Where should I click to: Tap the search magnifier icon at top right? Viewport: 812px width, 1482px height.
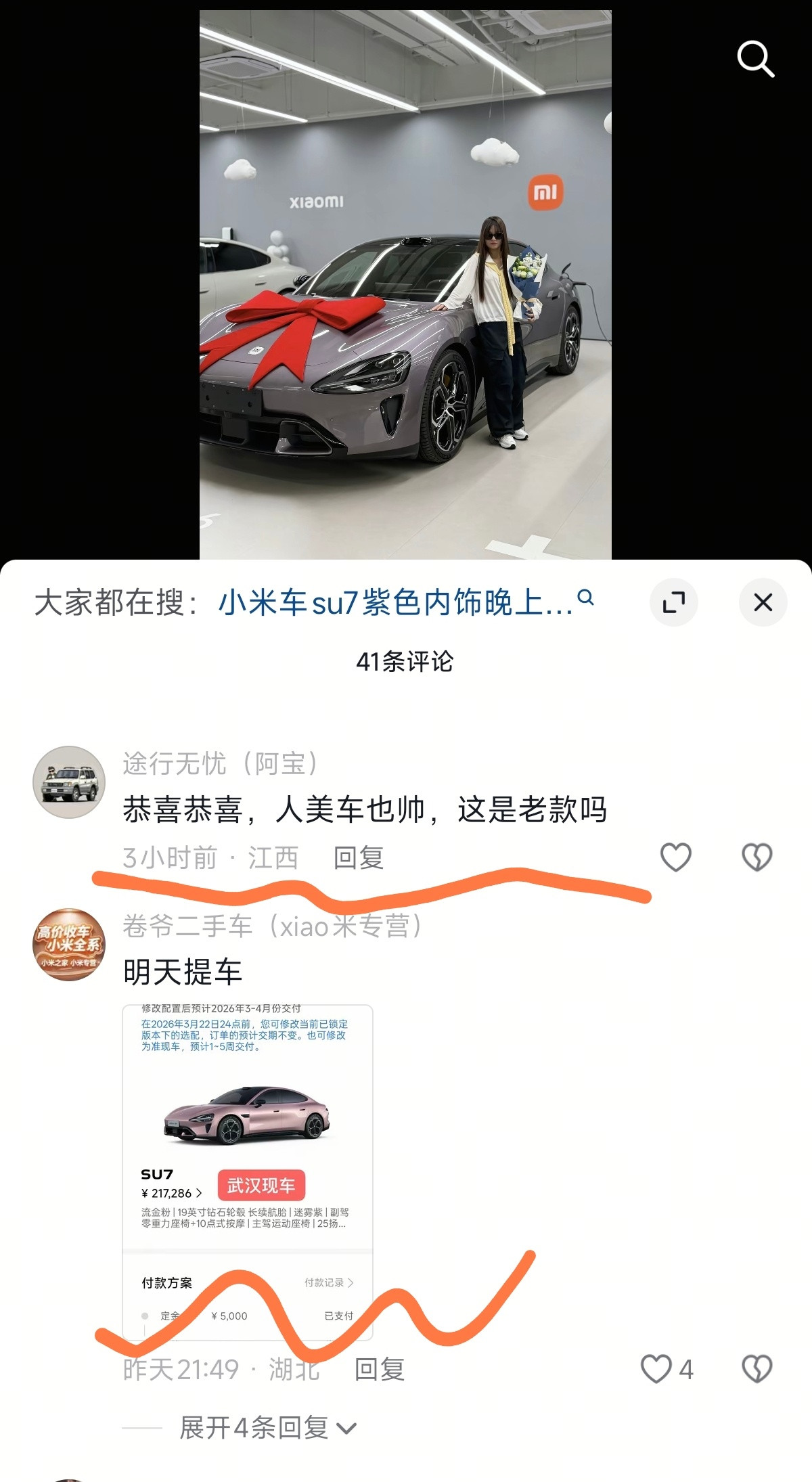(x=756, y=59)
